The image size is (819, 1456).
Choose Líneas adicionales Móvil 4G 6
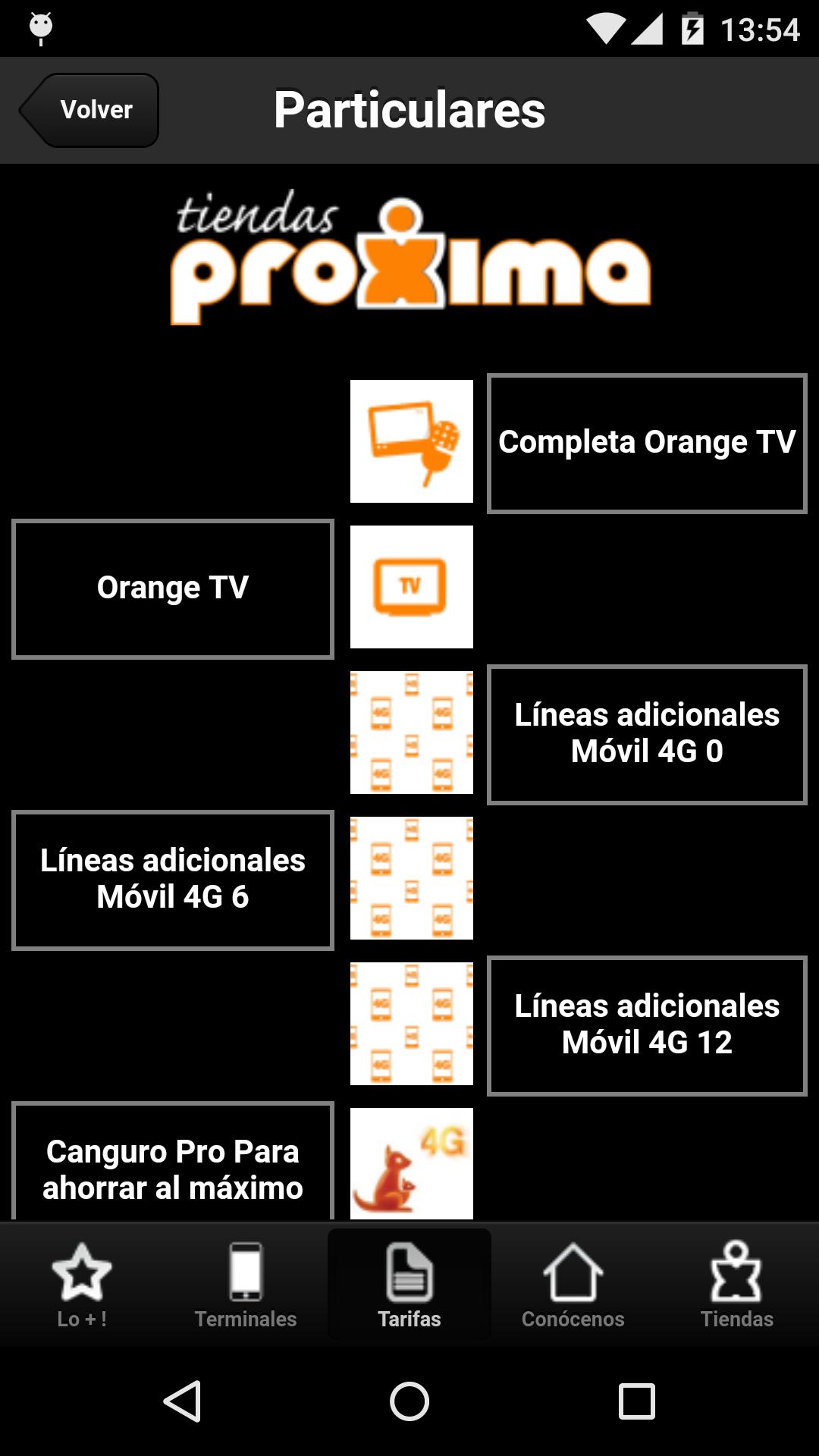[173, 880]
